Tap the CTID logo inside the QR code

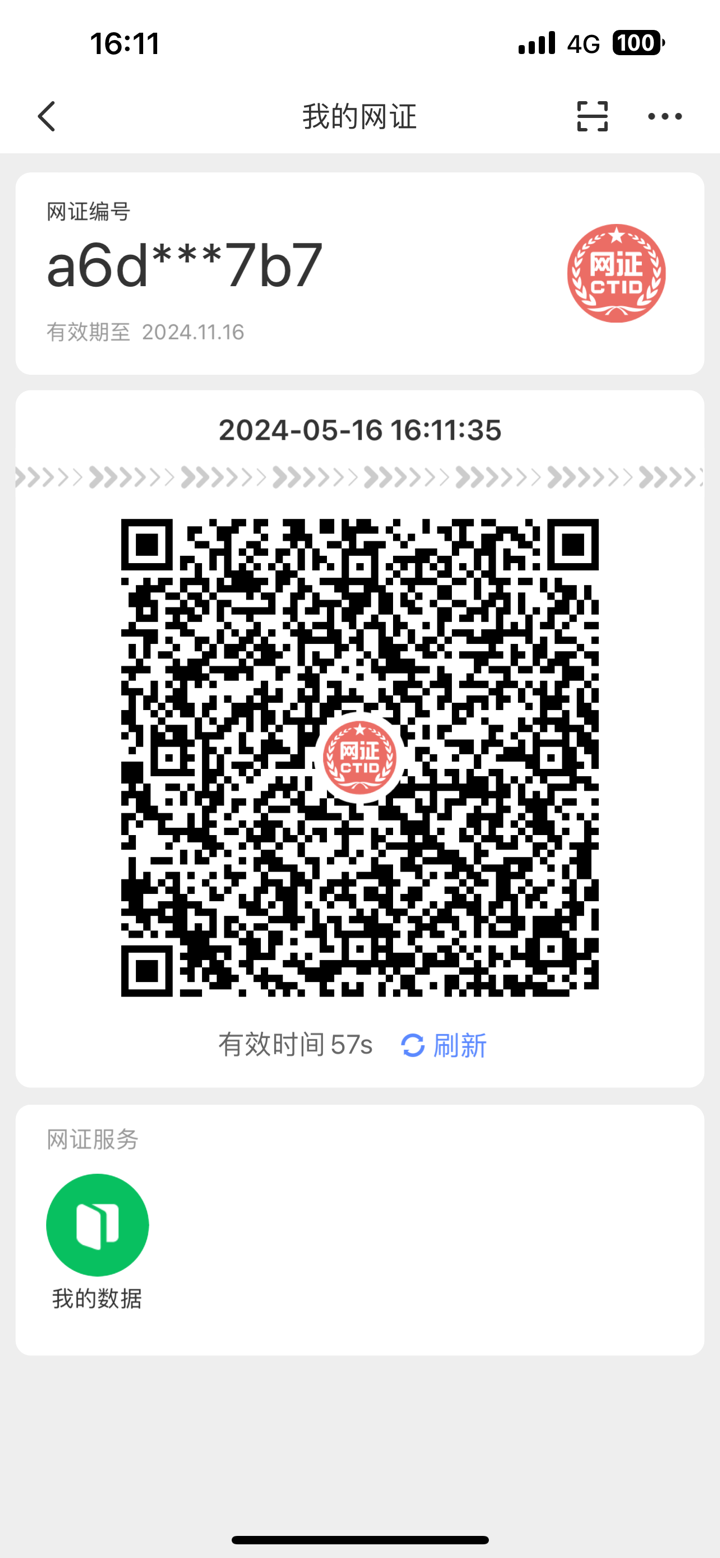click(360, 757)
